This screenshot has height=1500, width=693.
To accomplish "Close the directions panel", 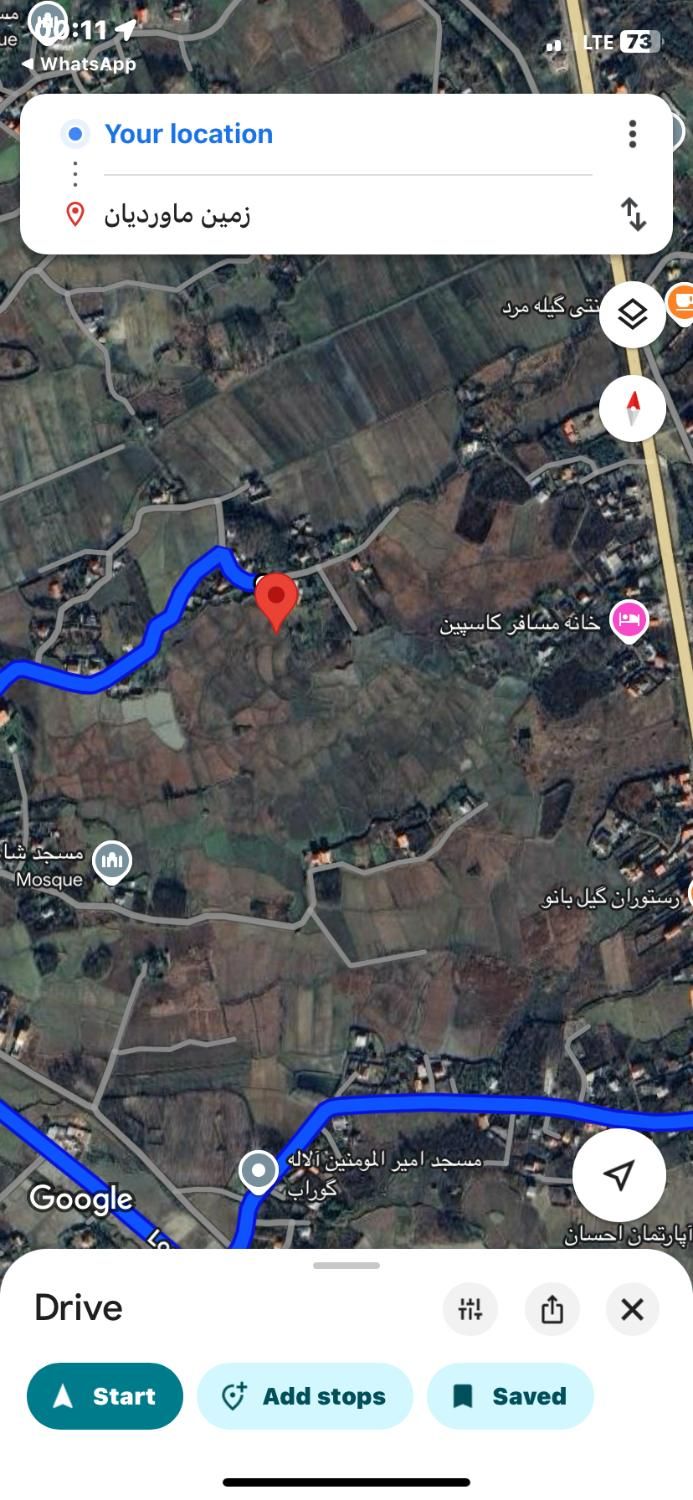I will (x=632, y=1309).
